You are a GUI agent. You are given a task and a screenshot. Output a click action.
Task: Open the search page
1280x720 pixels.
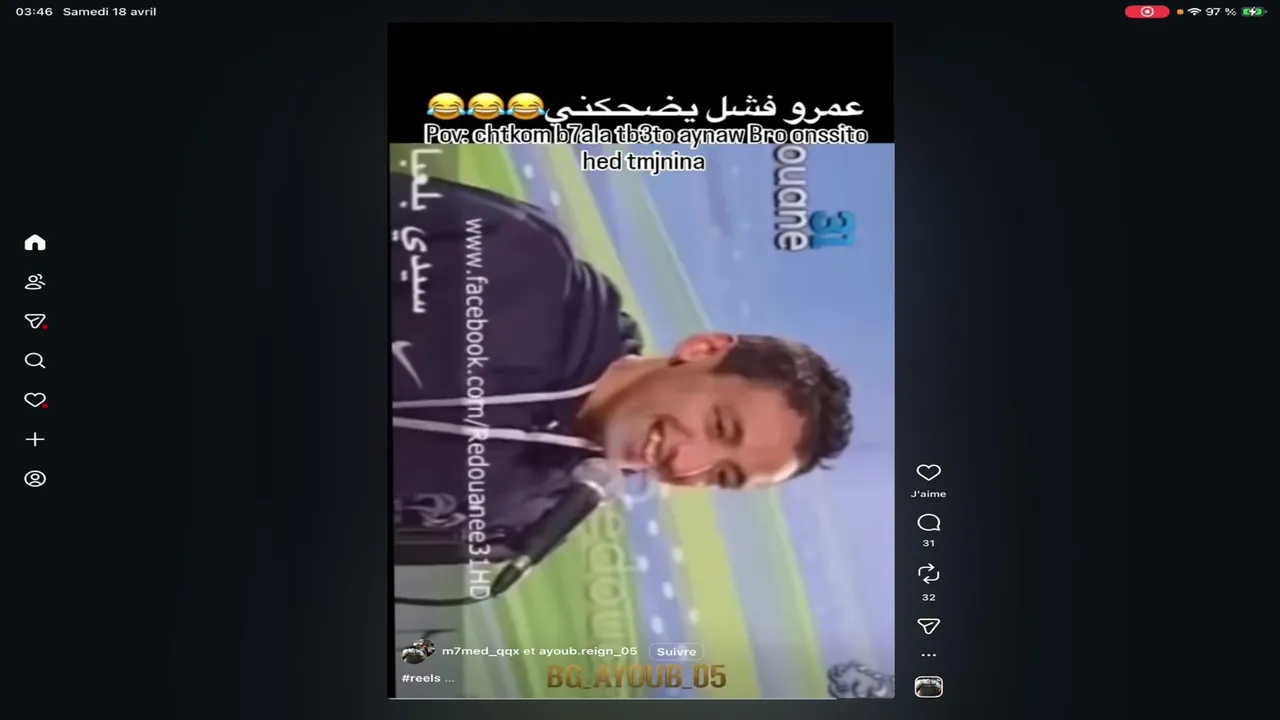coord(35,361)
